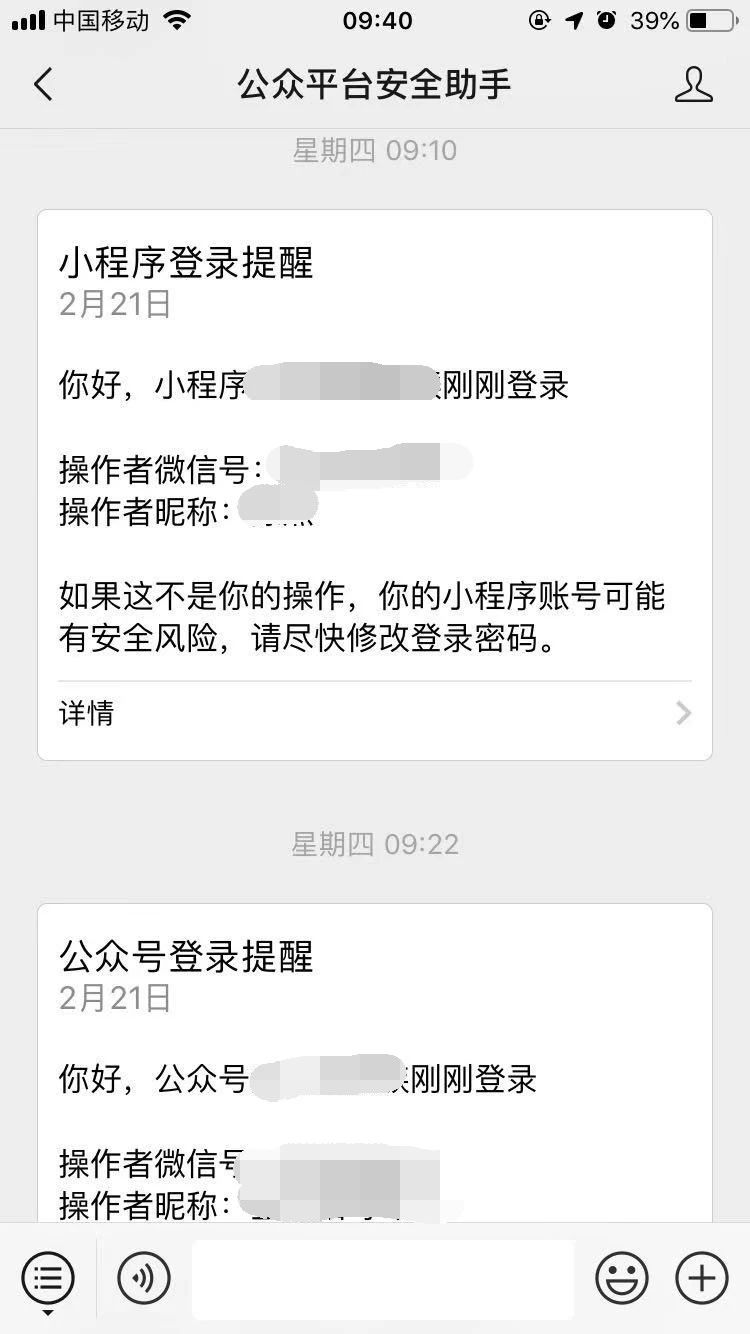Go back from 公众平台安全助手 chat
750x1334 pixels.
(43, 85)
